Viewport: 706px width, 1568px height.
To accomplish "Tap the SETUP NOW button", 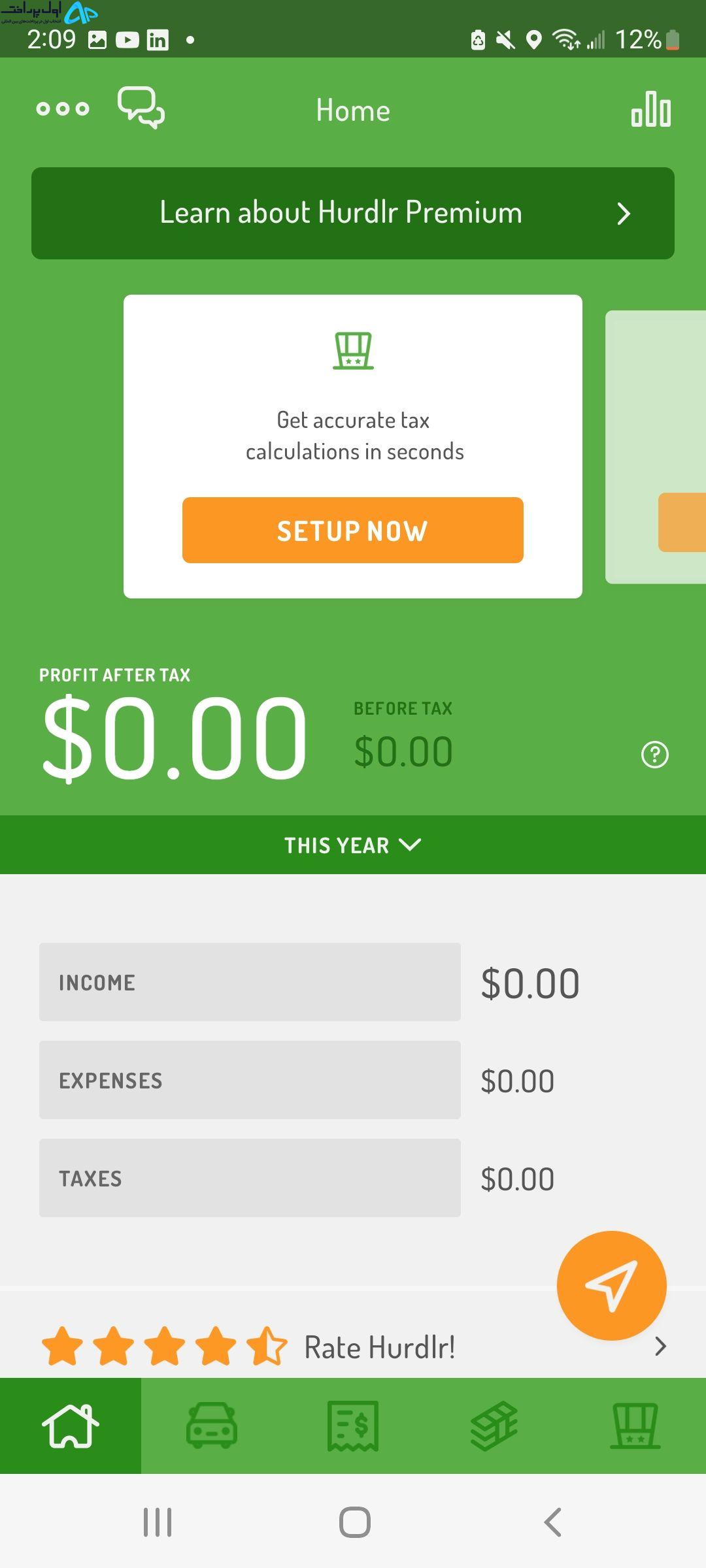I will pyautogui.click(x=353, y=530).
